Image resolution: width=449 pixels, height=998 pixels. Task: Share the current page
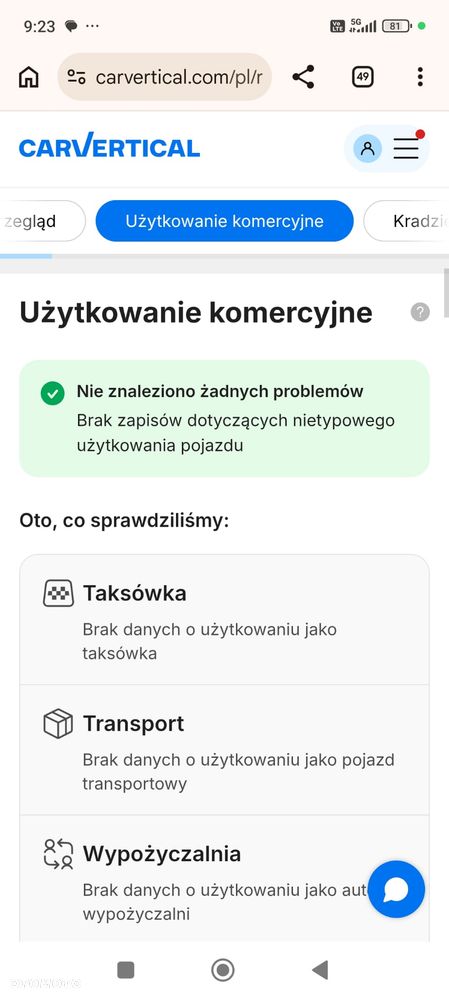point(303,77)
